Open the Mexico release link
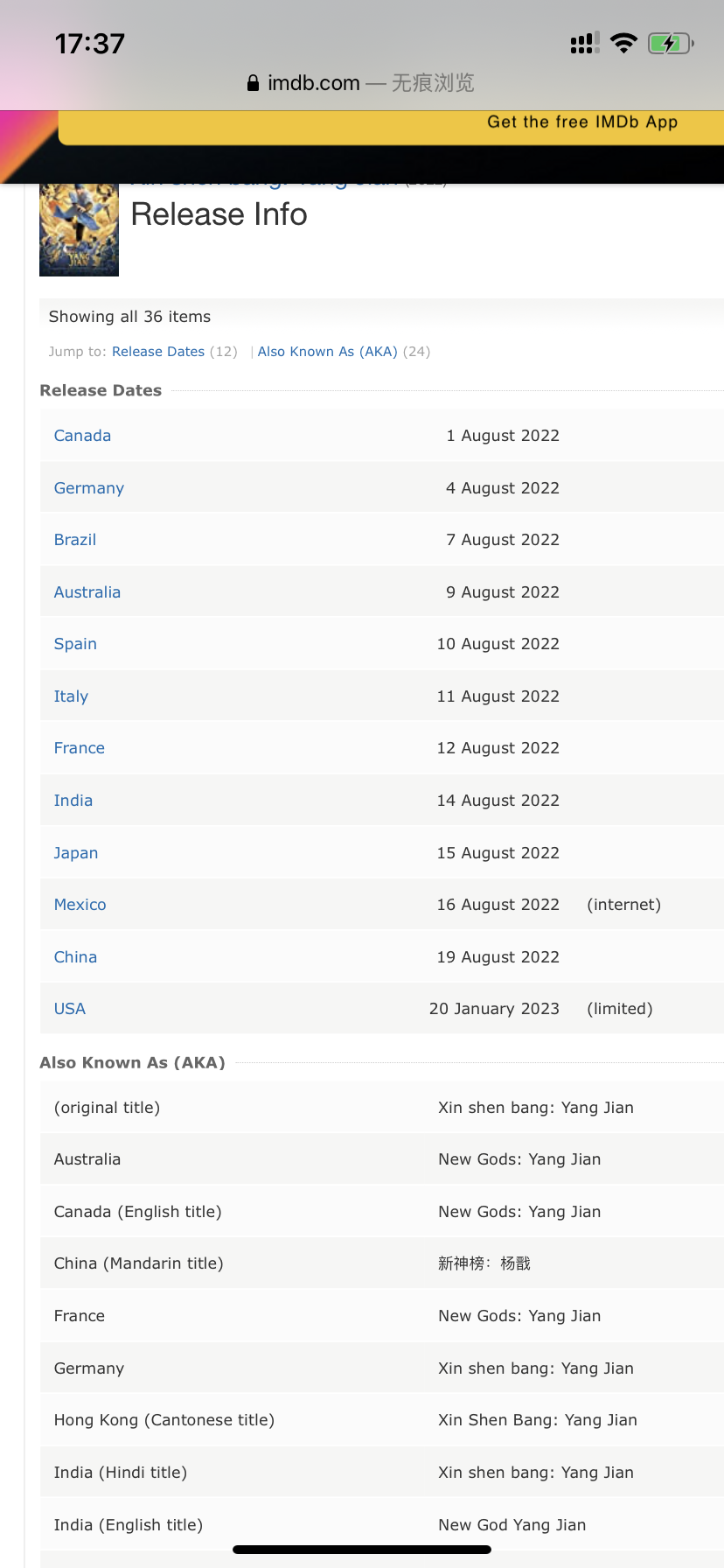This screenshot has width=724, height=1568. point(80,905)
